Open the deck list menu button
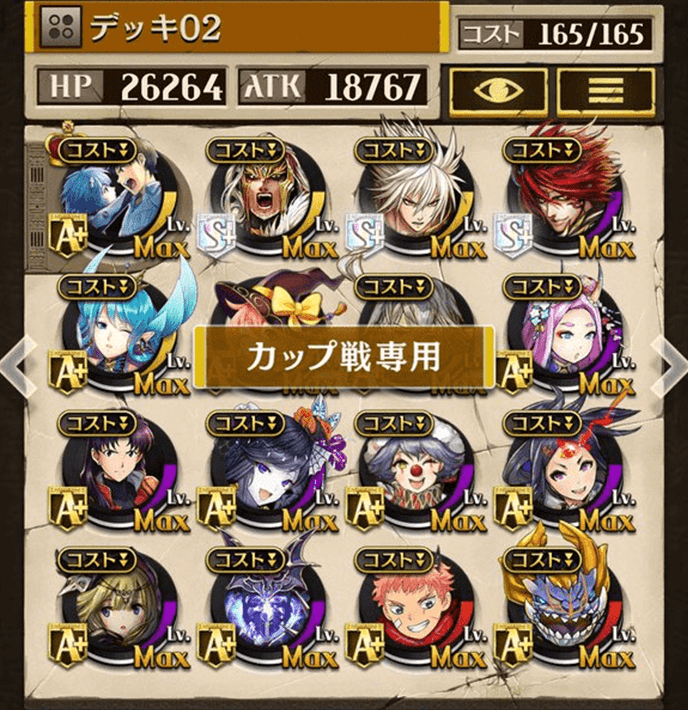The image size is (688, 710). [x=606, y=88]
